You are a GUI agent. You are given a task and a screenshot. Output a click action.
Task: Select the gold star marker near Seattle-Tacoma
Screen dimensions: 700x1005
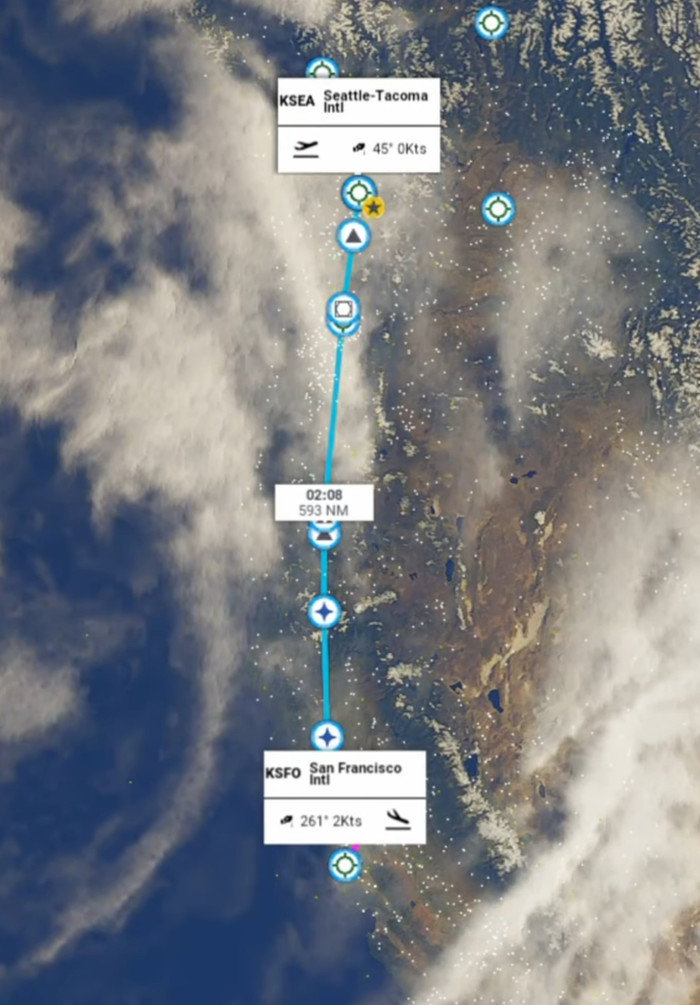[374, 208]
